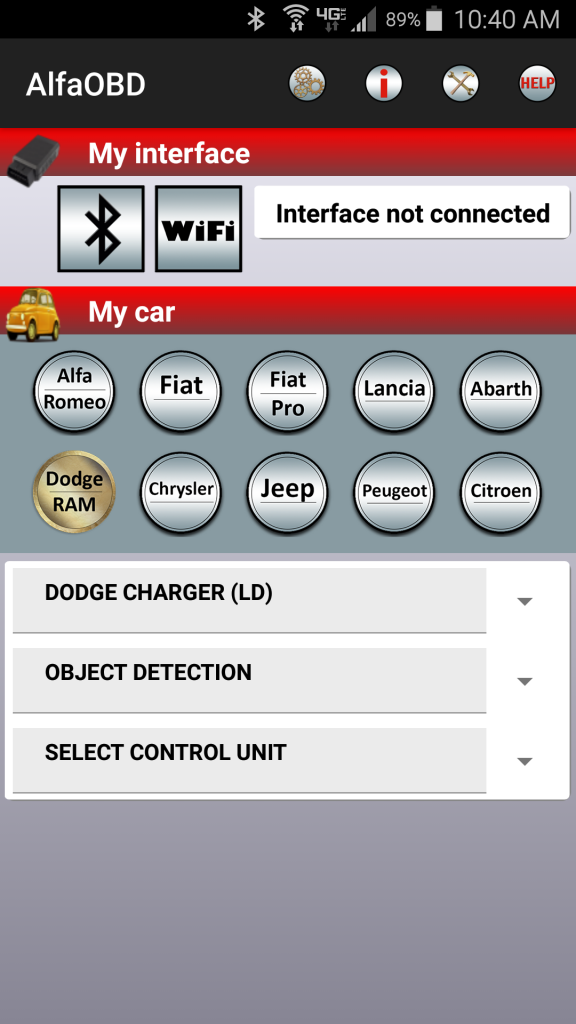576x1024 pixels.
Task: Tap the Interface not connected status button
Action: tap(412, 213)
